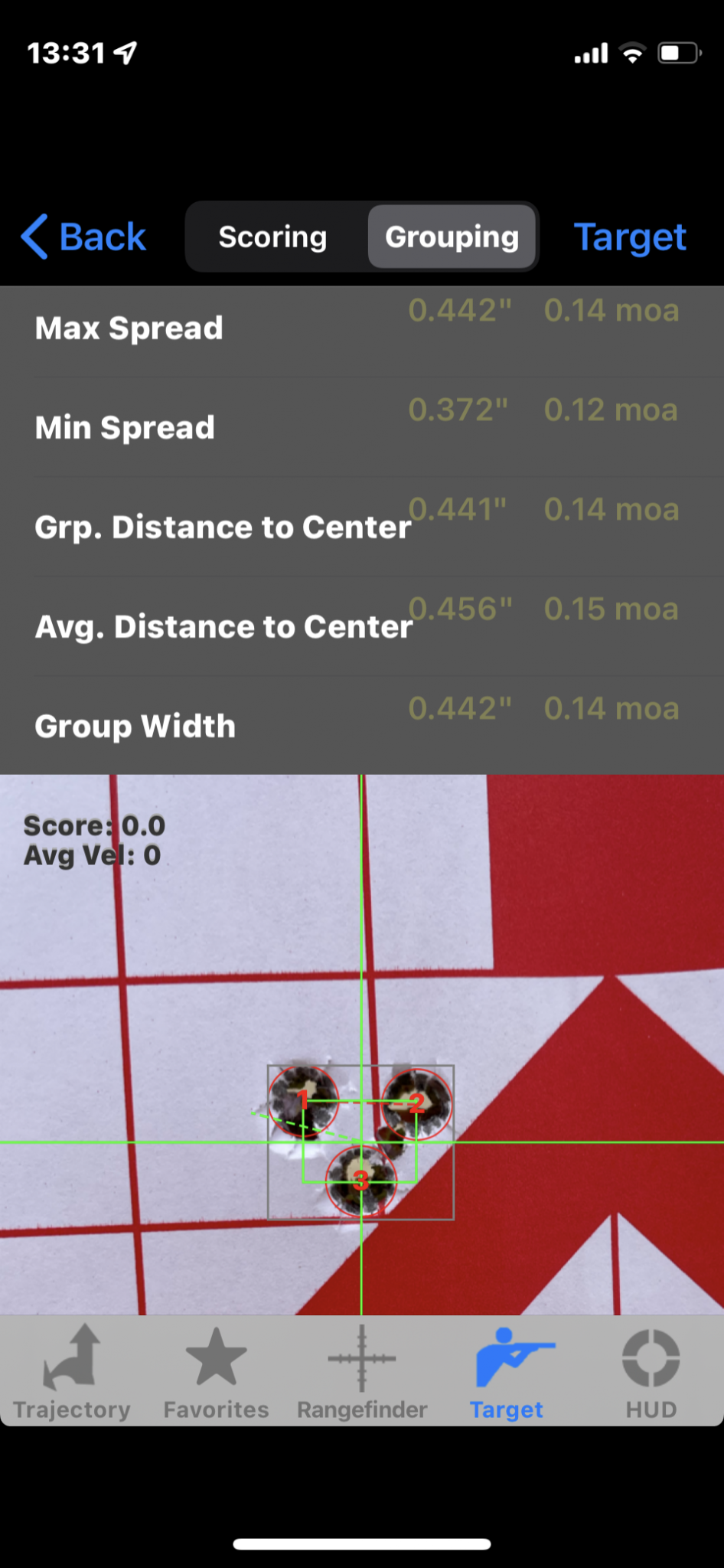The height and width of the screenshot is (1568, 724).
Task: Open the Favorites tab
Action: (217, 1372)
